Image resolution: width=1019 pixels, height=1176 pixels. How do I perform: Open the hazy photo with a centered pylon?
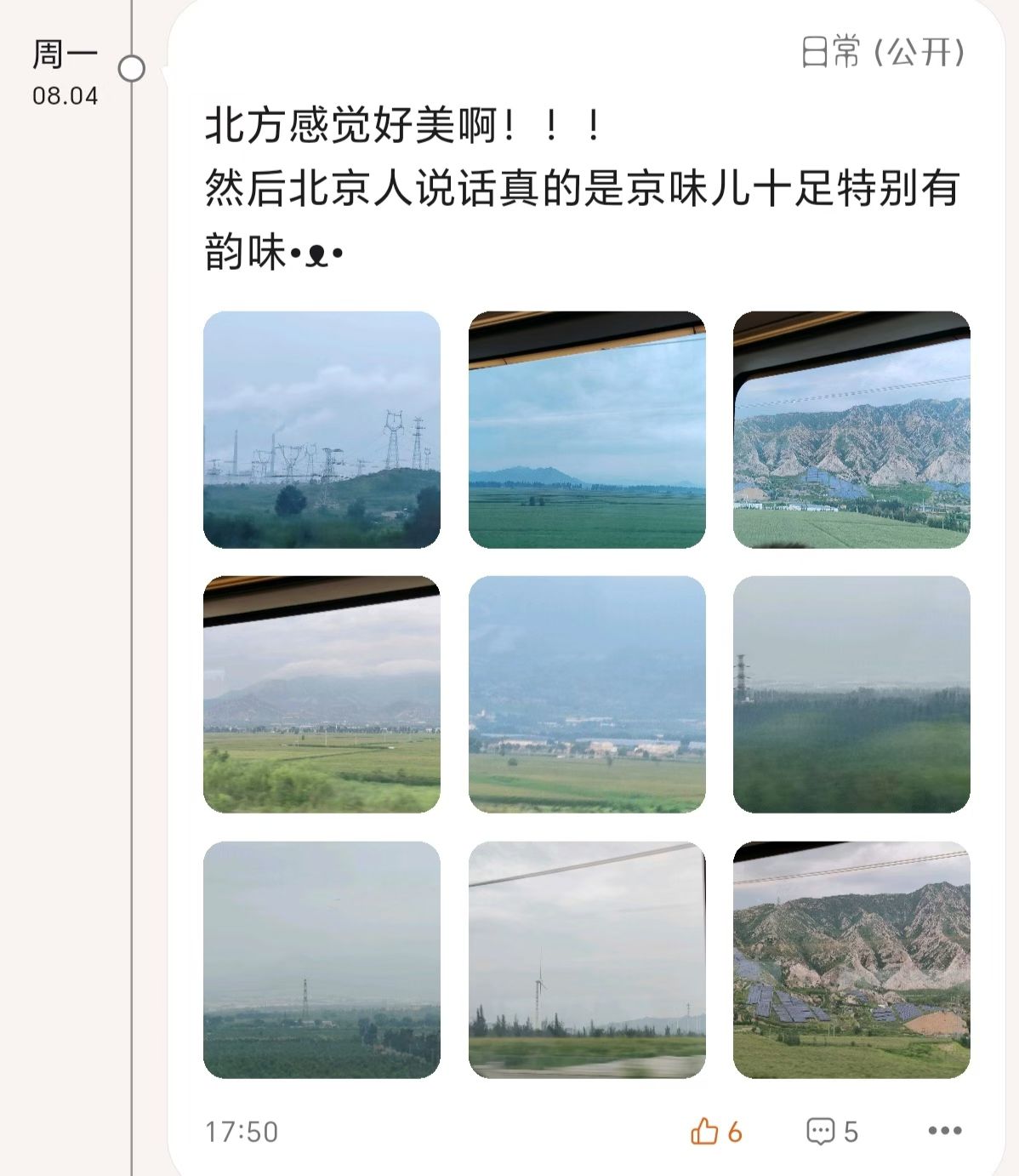coord(322,959)
